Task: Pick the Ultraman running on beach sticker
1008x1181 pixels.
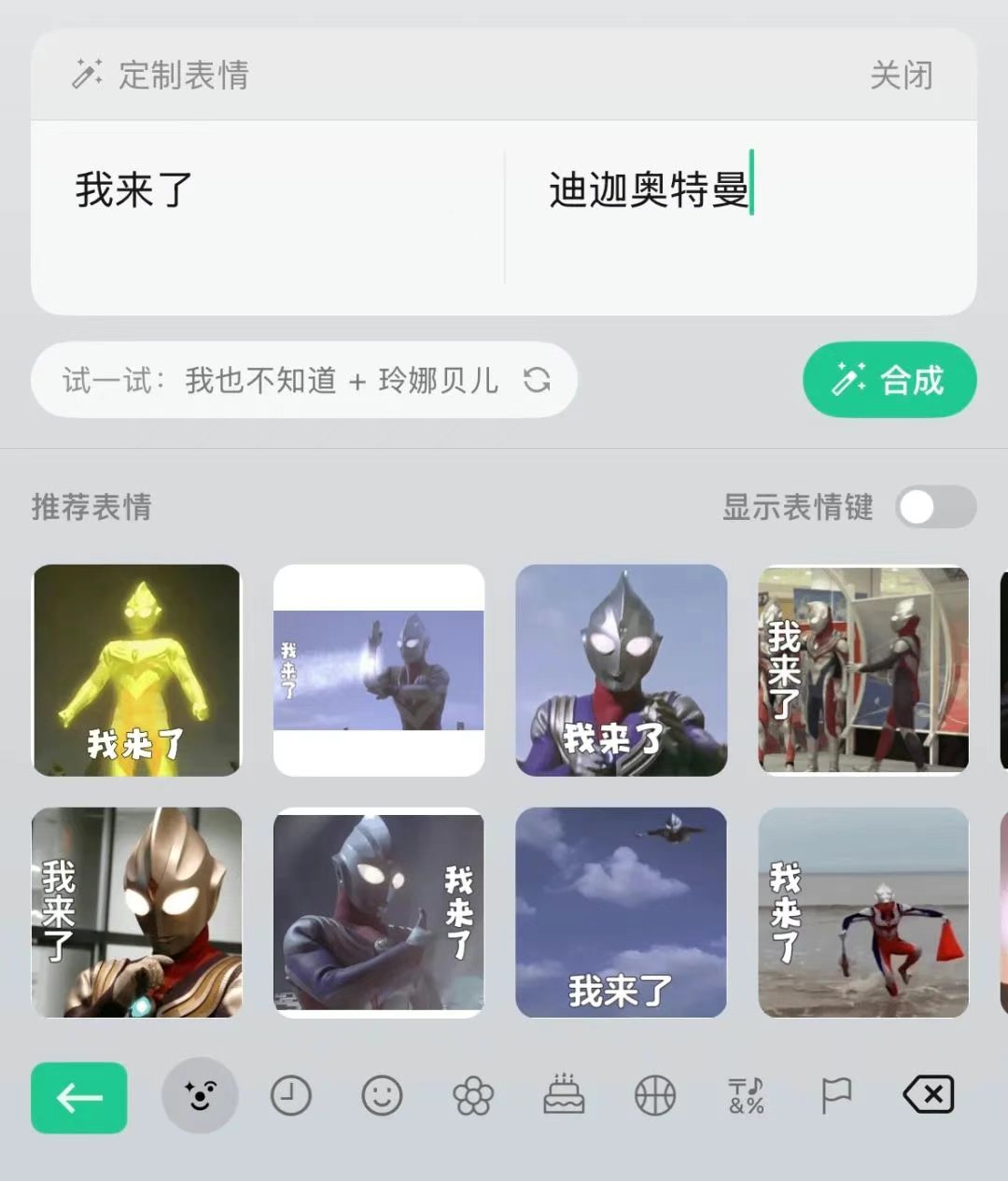Action: 863,912
